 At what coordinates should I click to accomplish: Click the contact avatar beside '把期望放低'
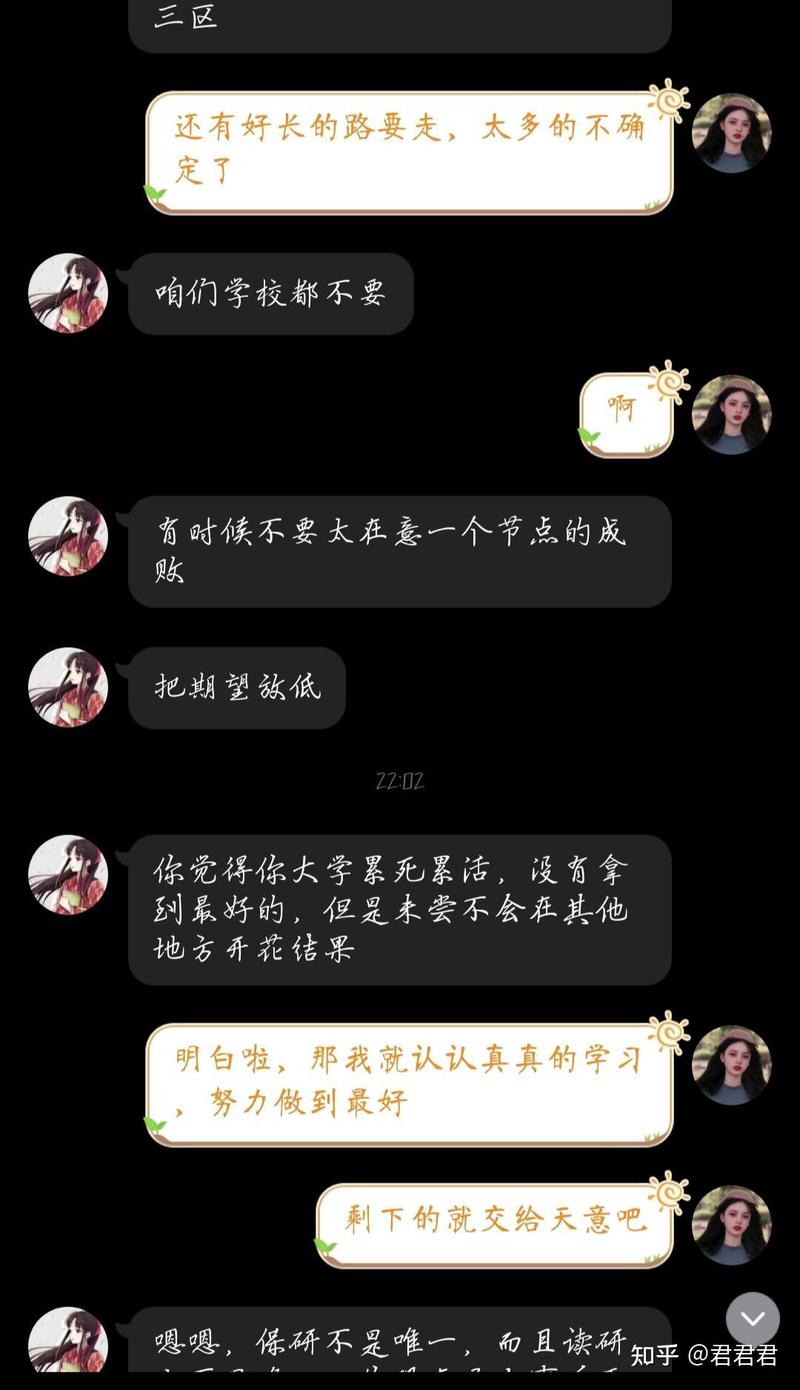[67, 687]
